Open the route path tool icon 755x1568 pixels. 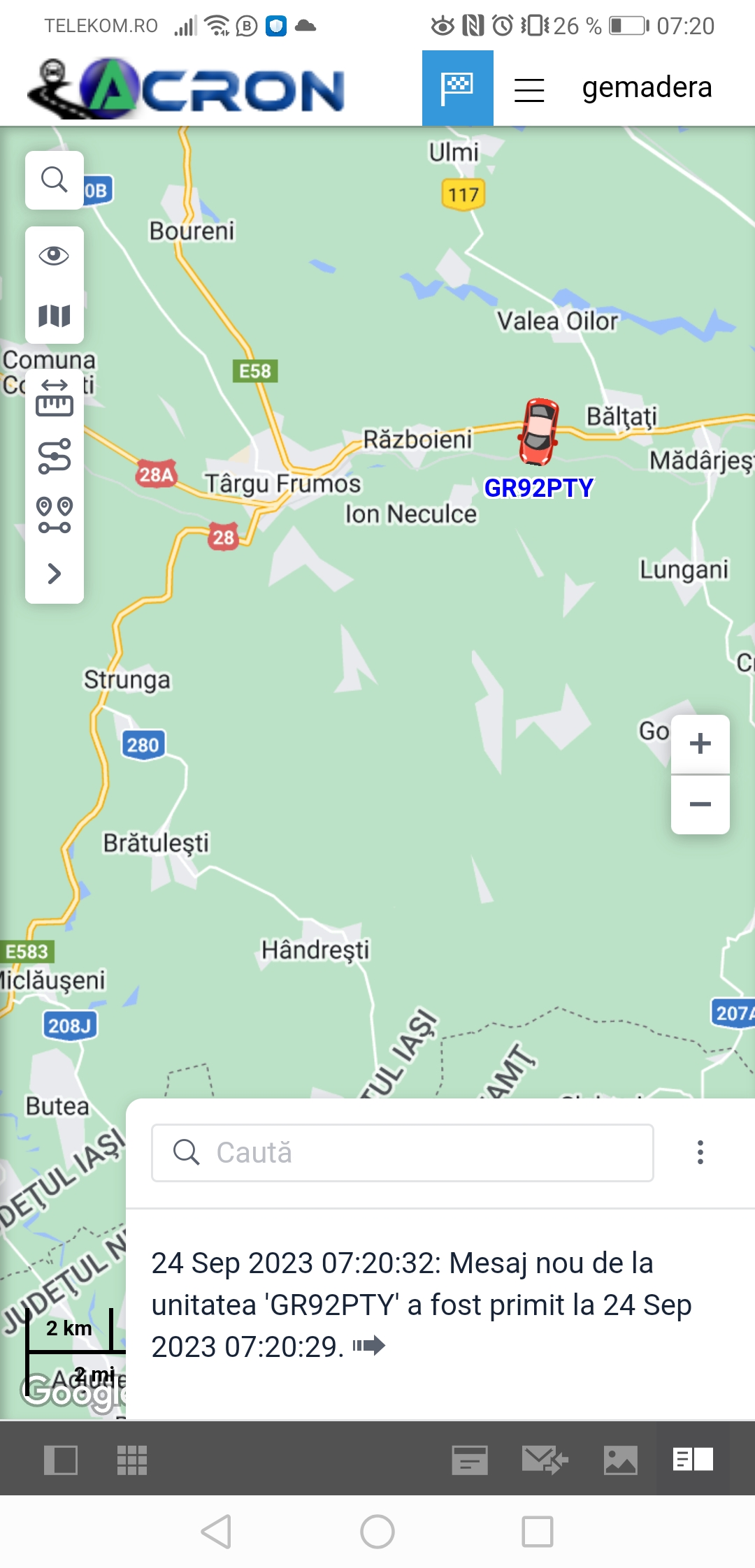[55, 456]
